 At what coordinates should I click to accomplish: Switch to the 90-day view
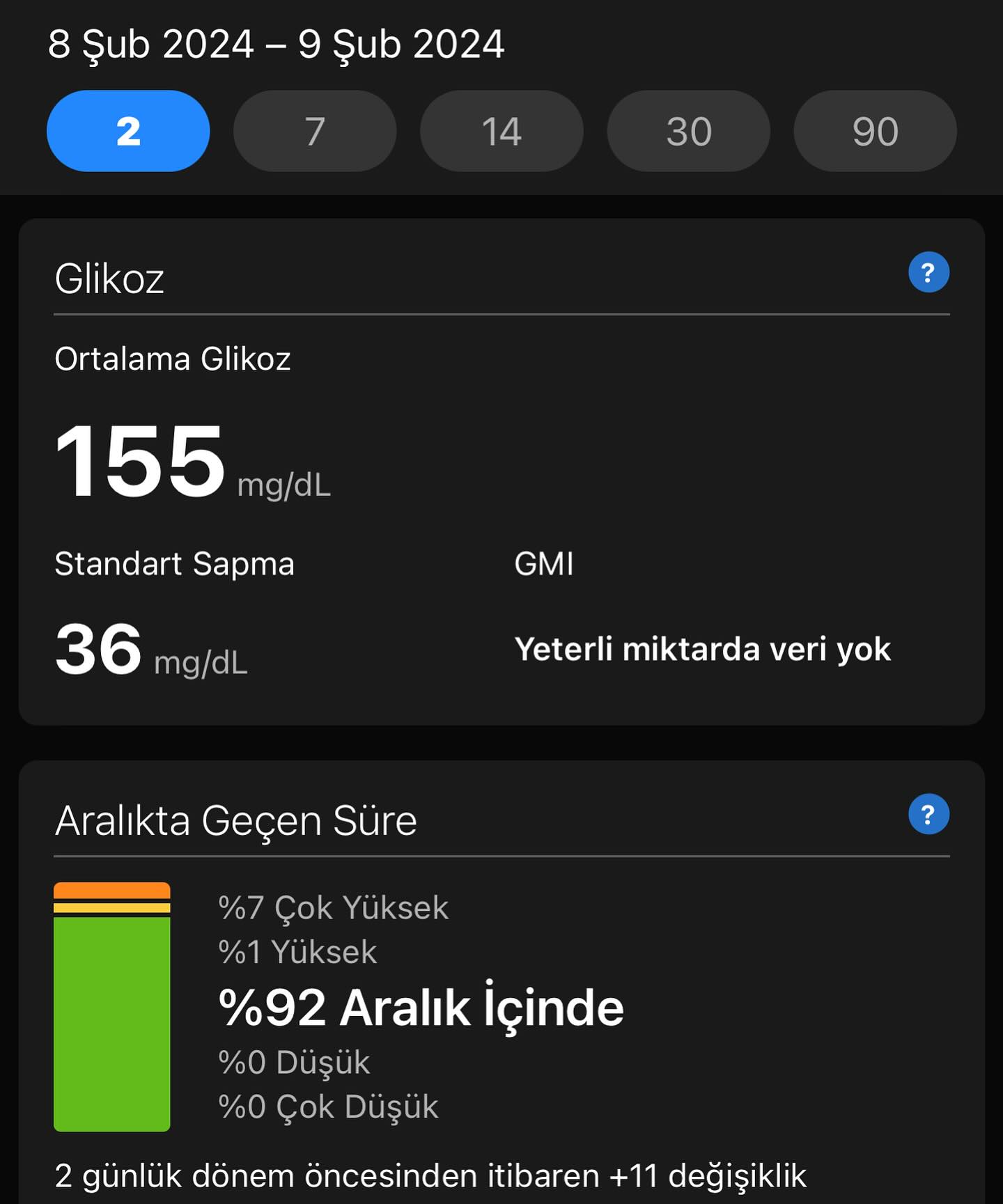point(875,131)
